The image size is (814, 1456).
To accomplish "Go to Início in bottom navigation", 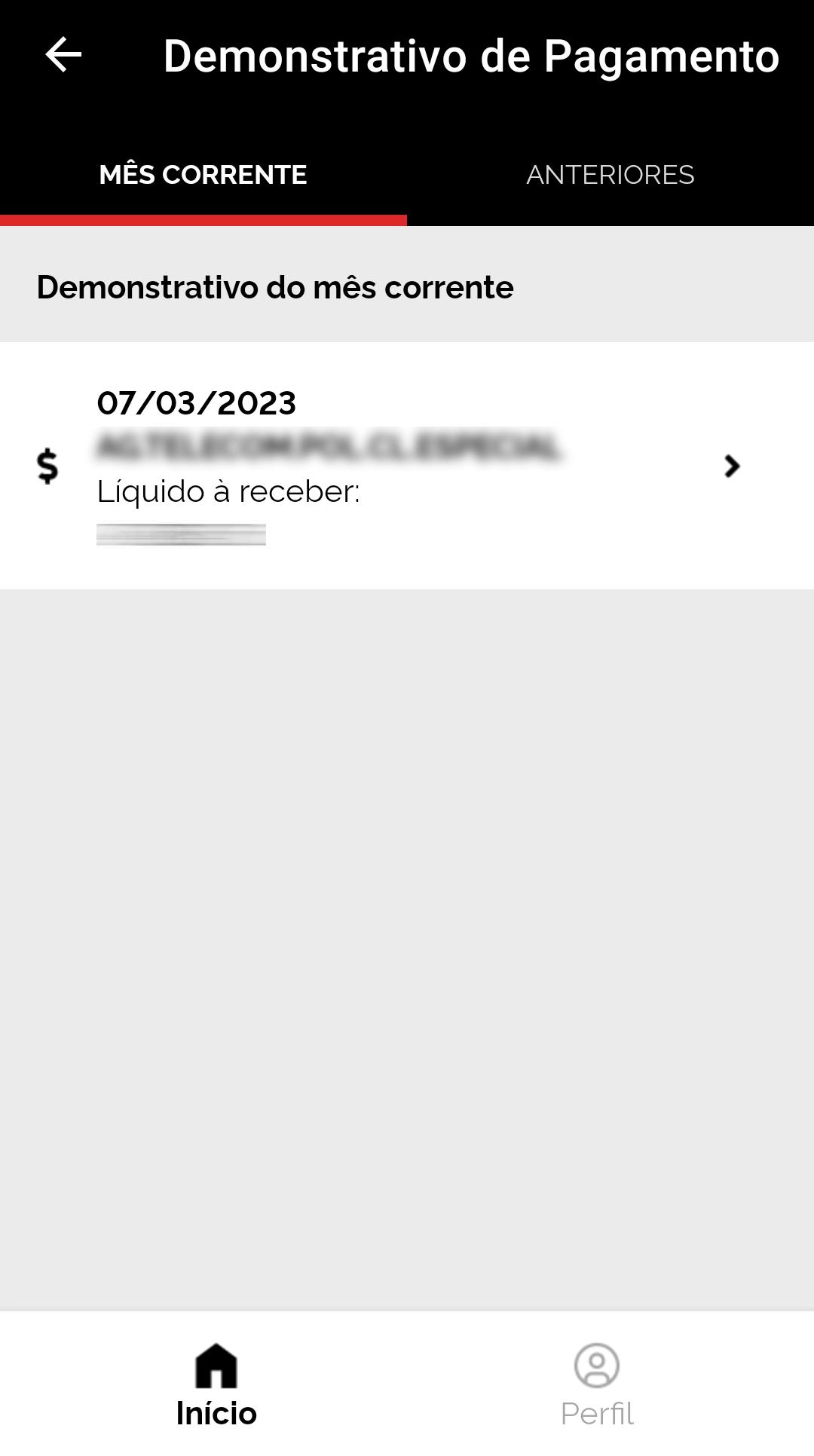I will coord(216,1385).
